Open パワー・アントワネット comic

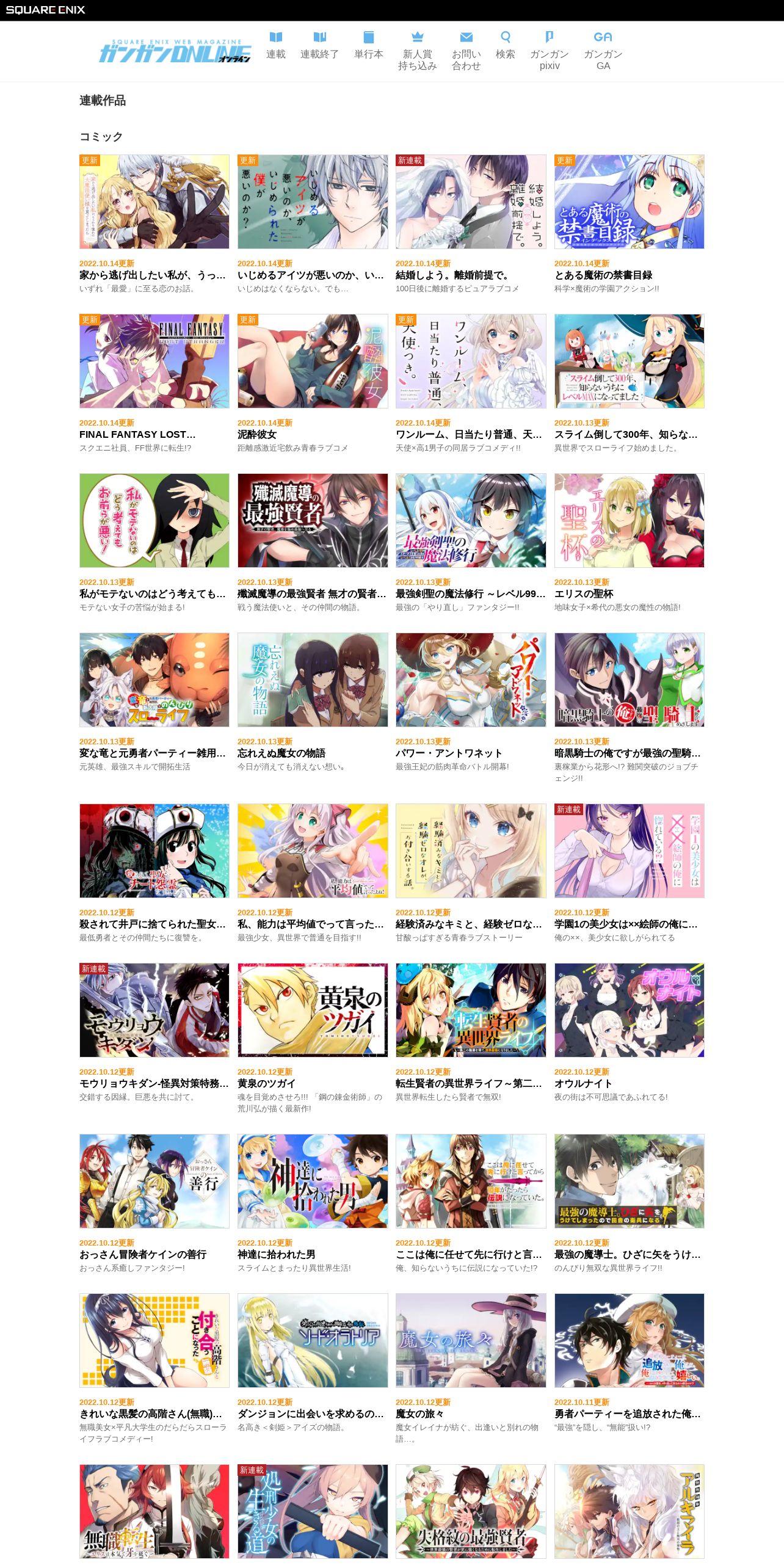[x=471, y=702]
